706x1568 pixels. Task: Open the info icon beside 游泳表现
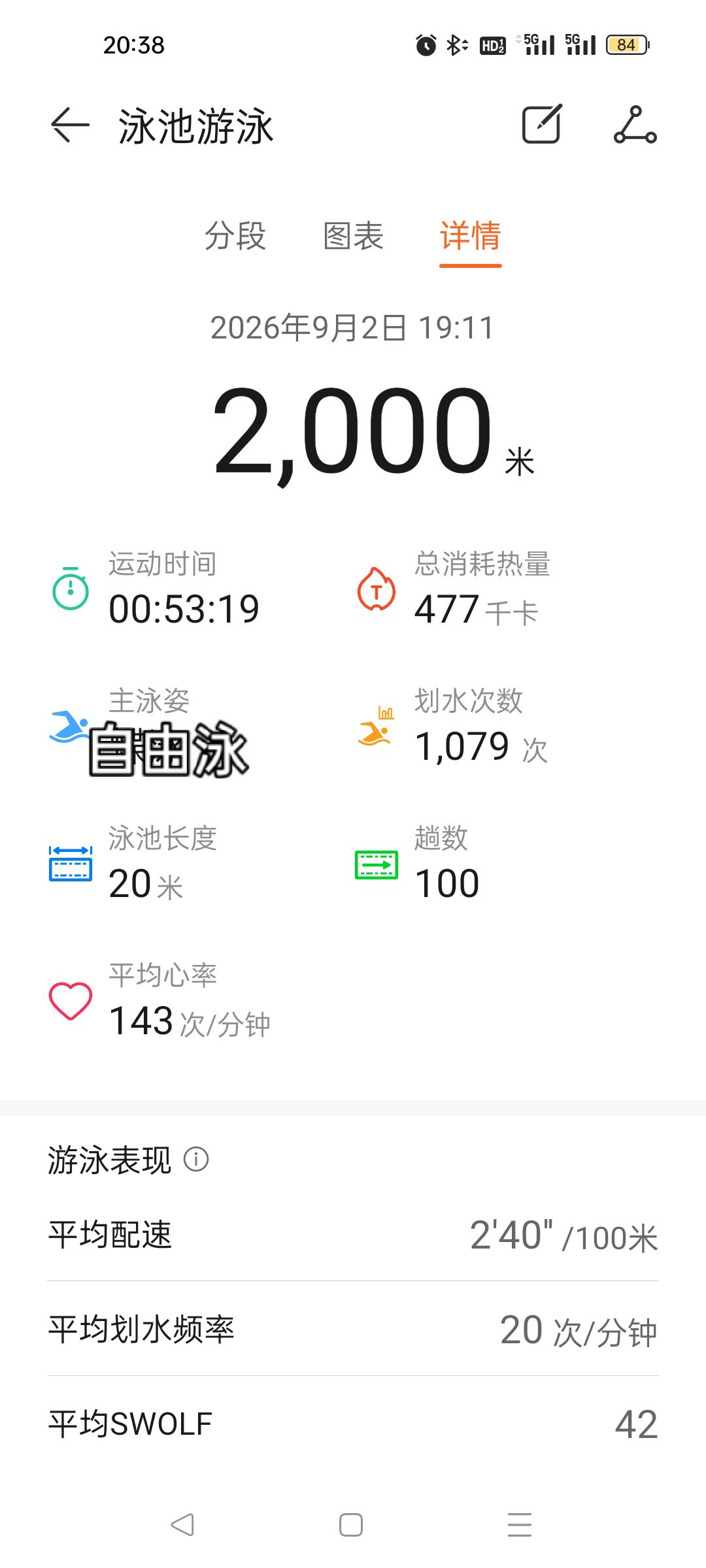[196, 1159]
